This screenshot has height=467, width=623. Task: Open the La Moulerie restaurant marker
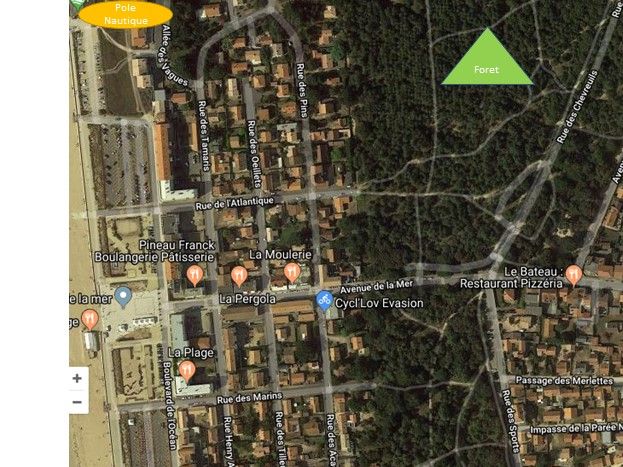292,271
